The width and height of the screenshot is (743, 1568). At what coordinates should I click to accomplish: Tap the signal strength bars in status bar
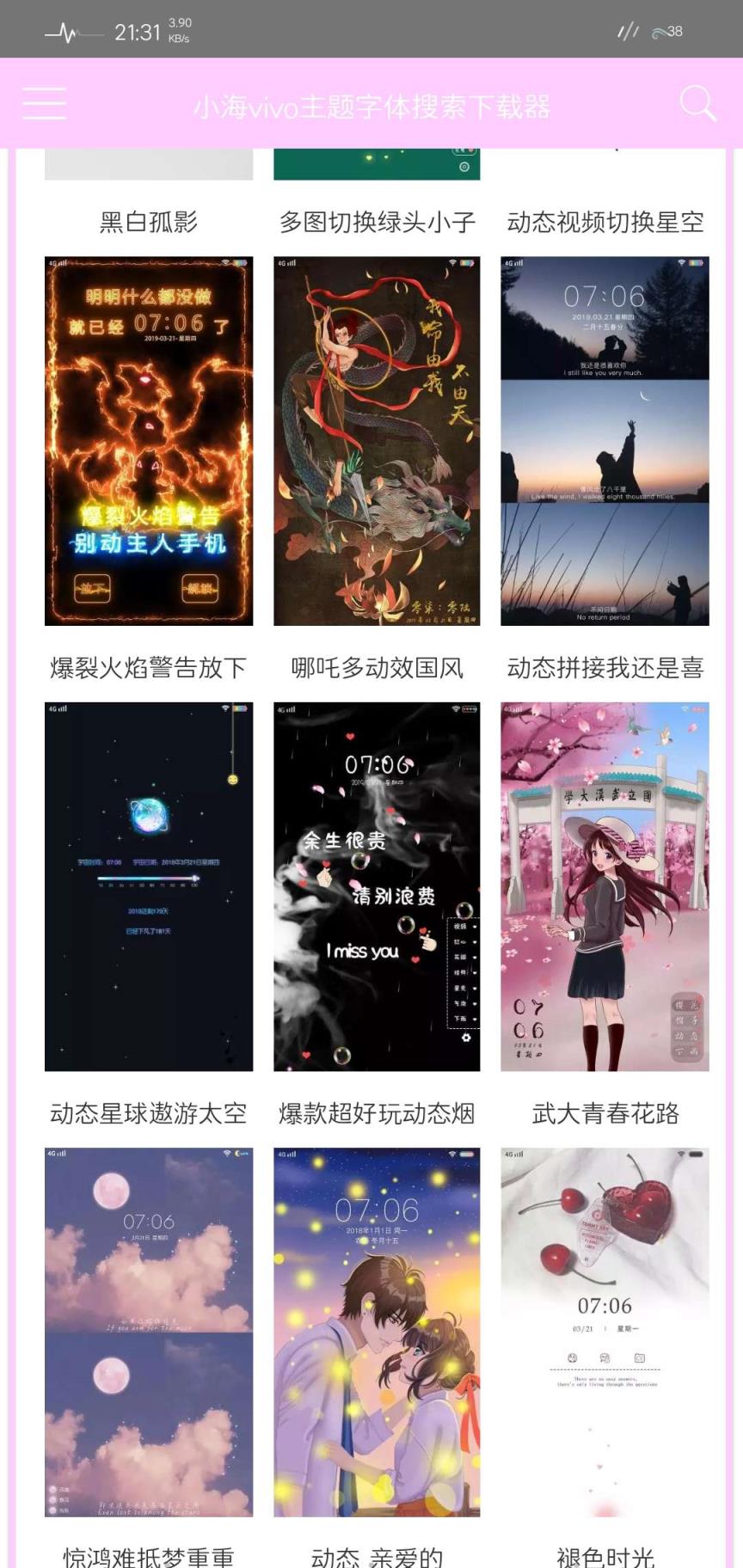[x=628, y=31]
